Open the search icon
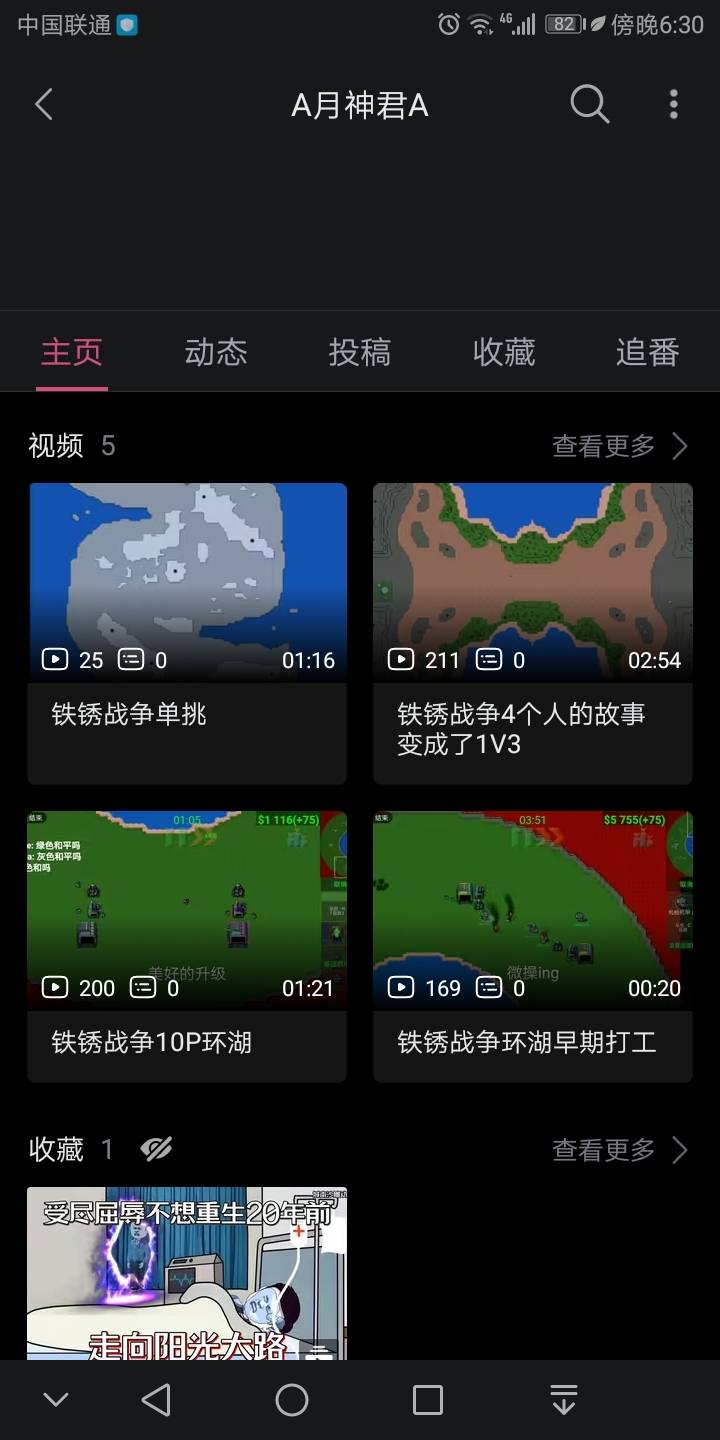This screenshot has width=720, height=1440. pyautogui.click(x=589, y=104)
